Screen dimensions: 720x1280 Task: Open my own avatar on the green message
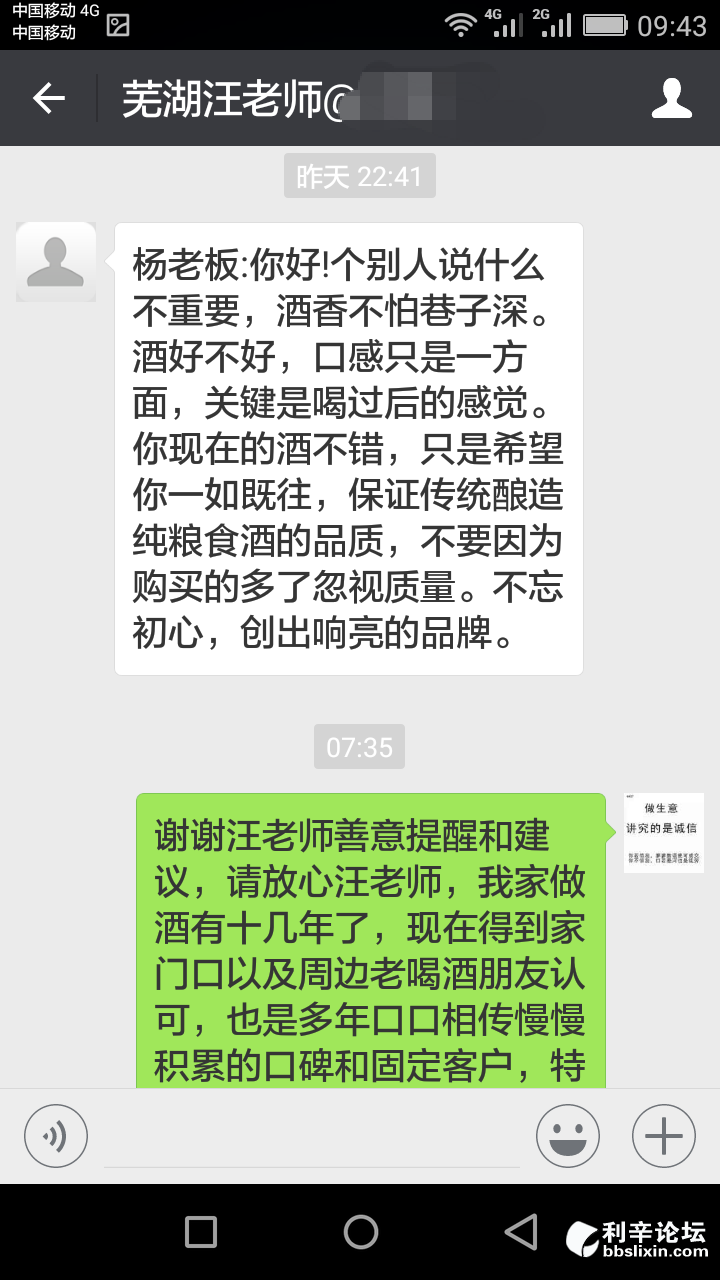pos(664,832)
